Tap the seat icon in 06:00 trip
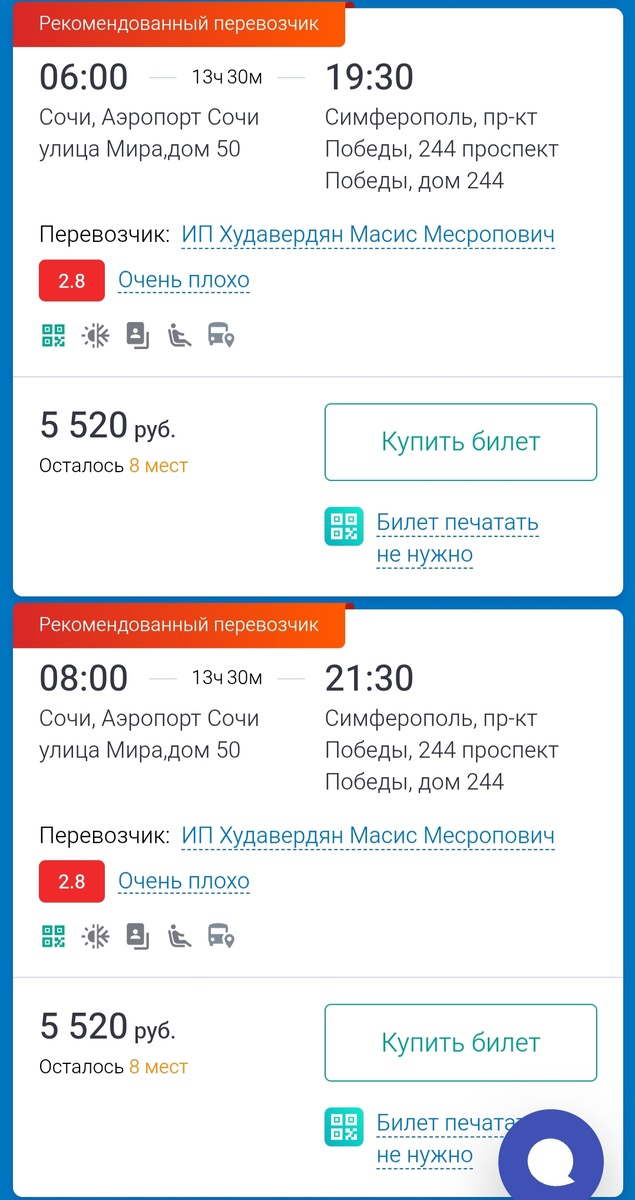The image size is (635, 1200). (180, 335)
